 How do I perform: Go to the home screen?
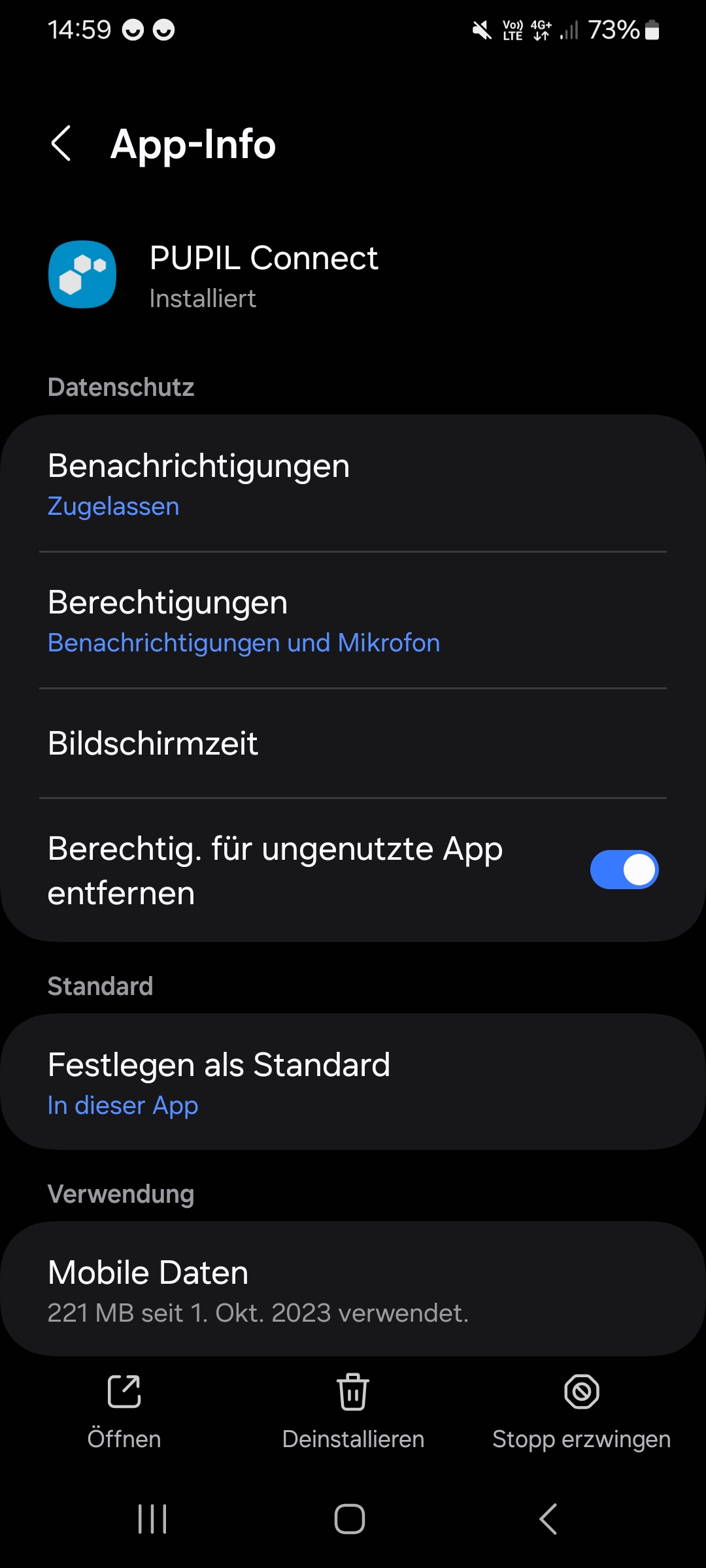coord(350,1518)
